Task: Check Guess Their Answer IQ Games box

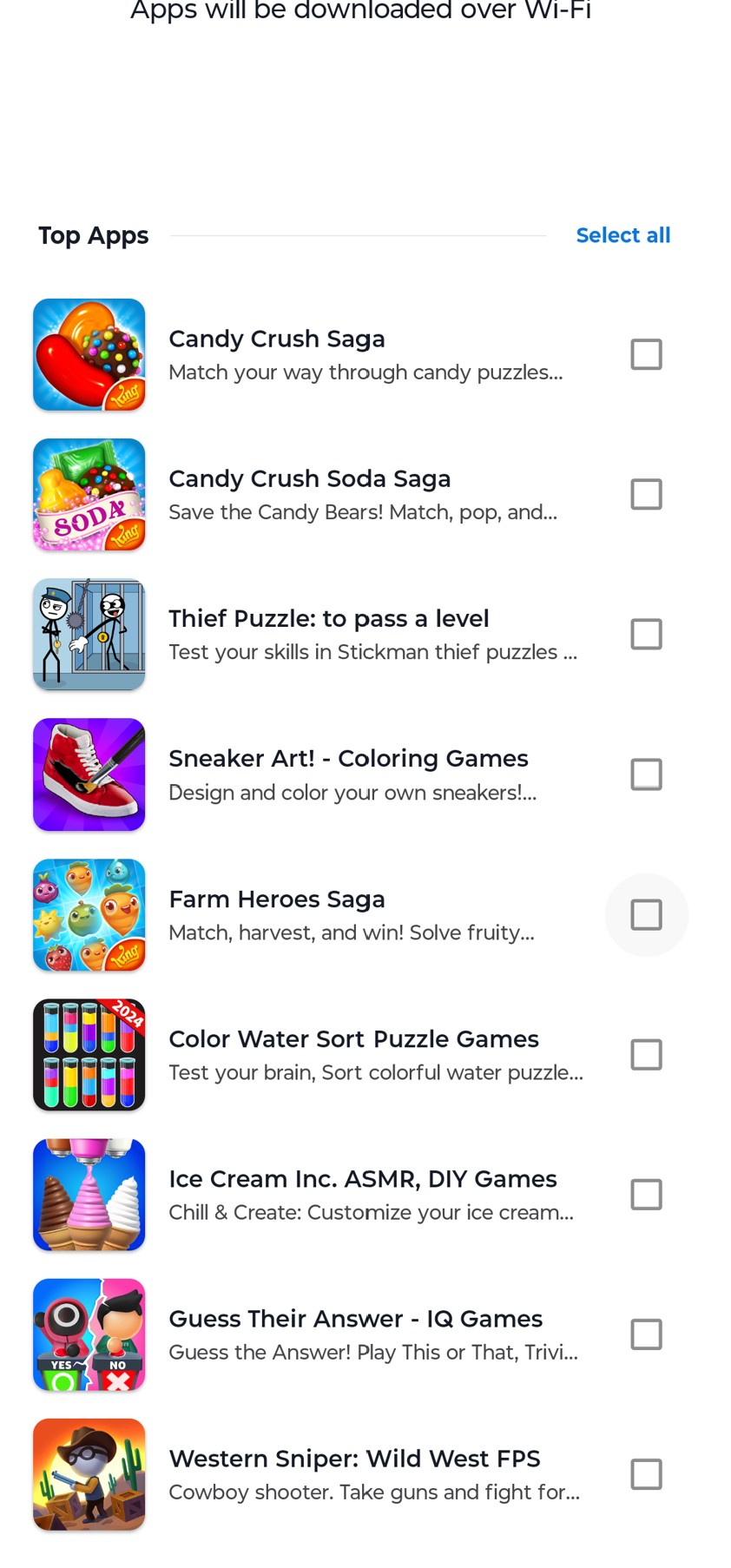Action: tap(646, 1334)
